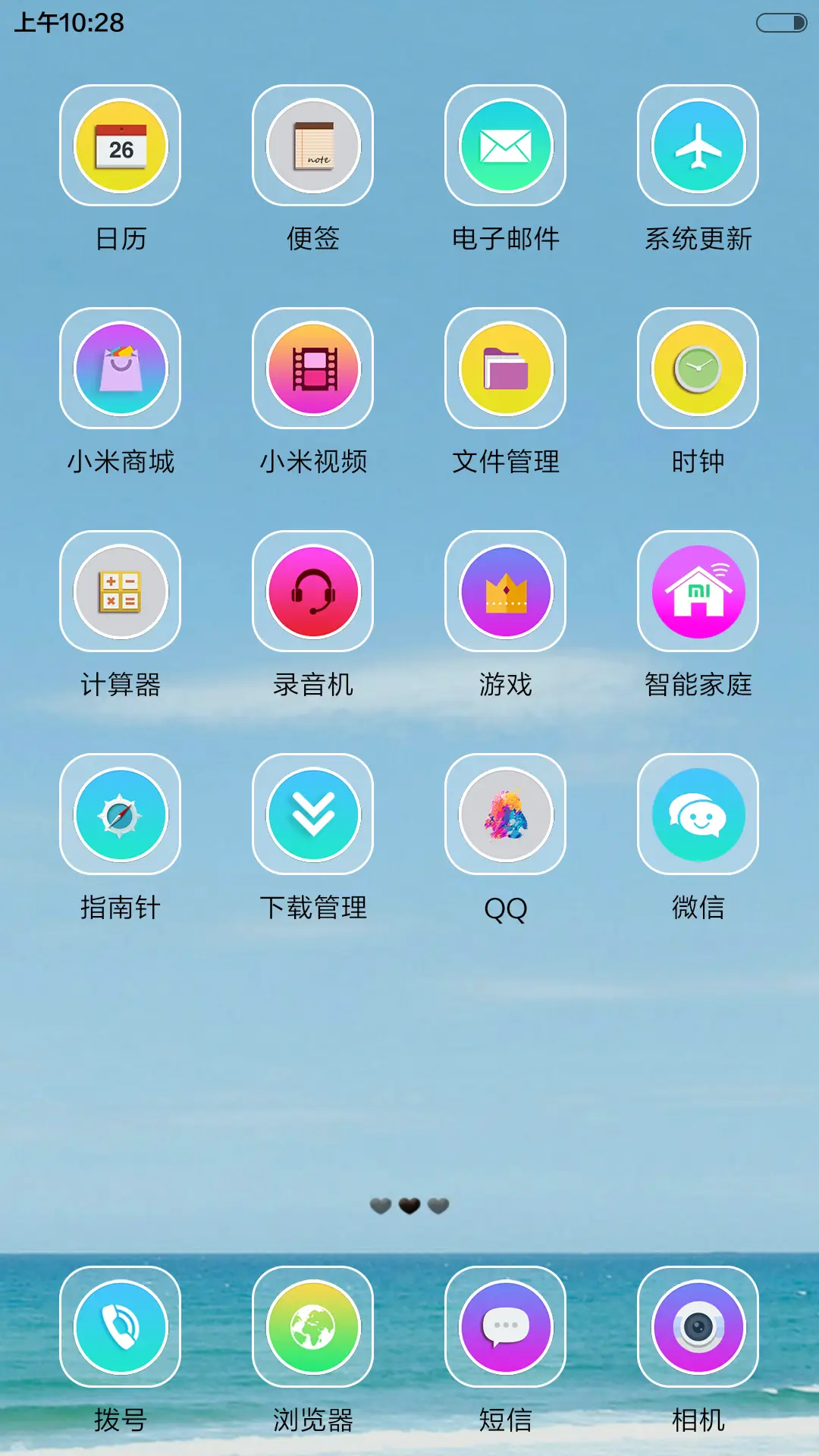Screen dimensions: 819x1456
Task: Launch the Calculator
Action: (x=120, y=592)
